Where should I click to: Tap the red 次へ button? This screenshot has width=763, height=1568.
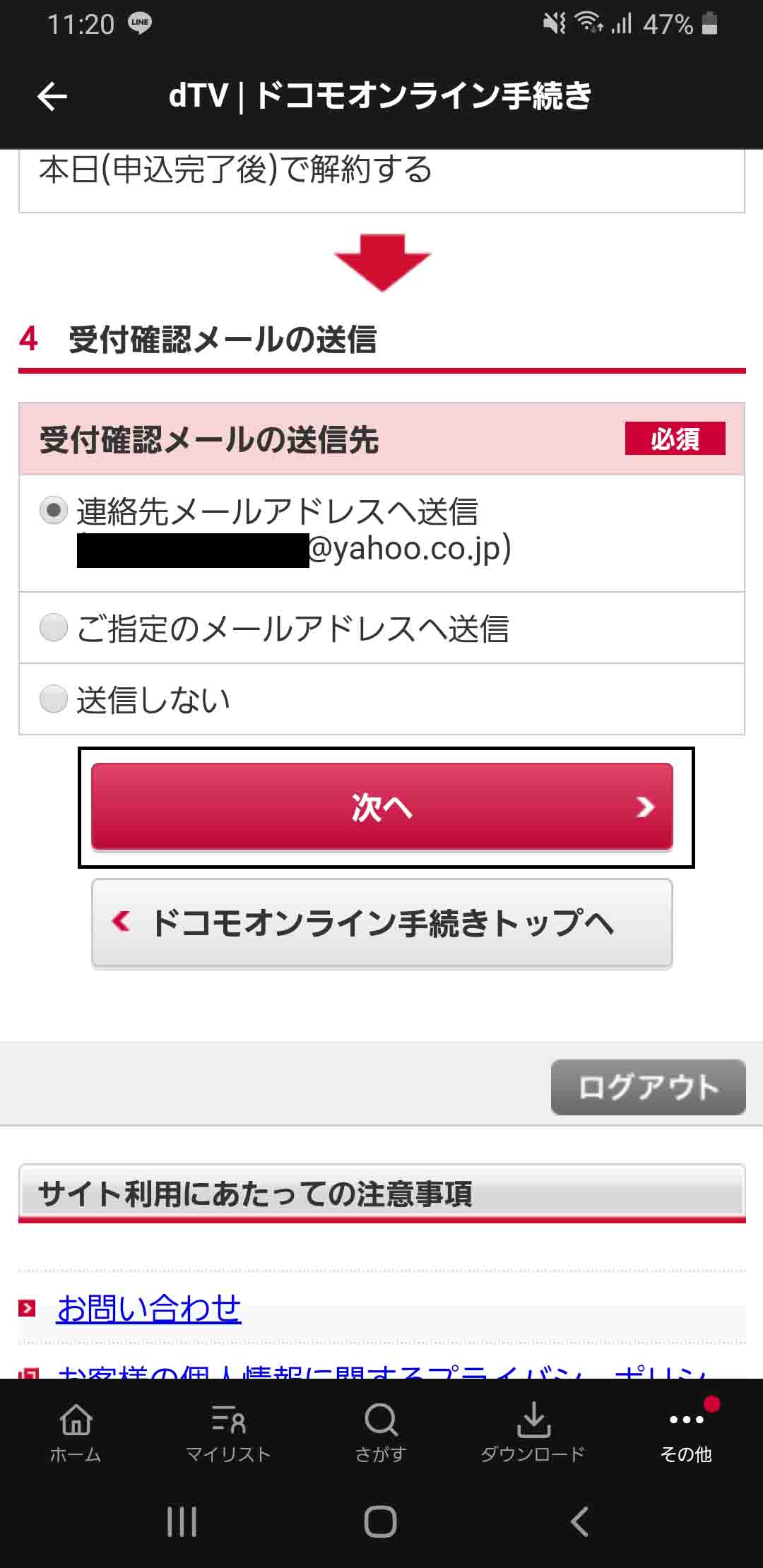click(x=381, y=807)
